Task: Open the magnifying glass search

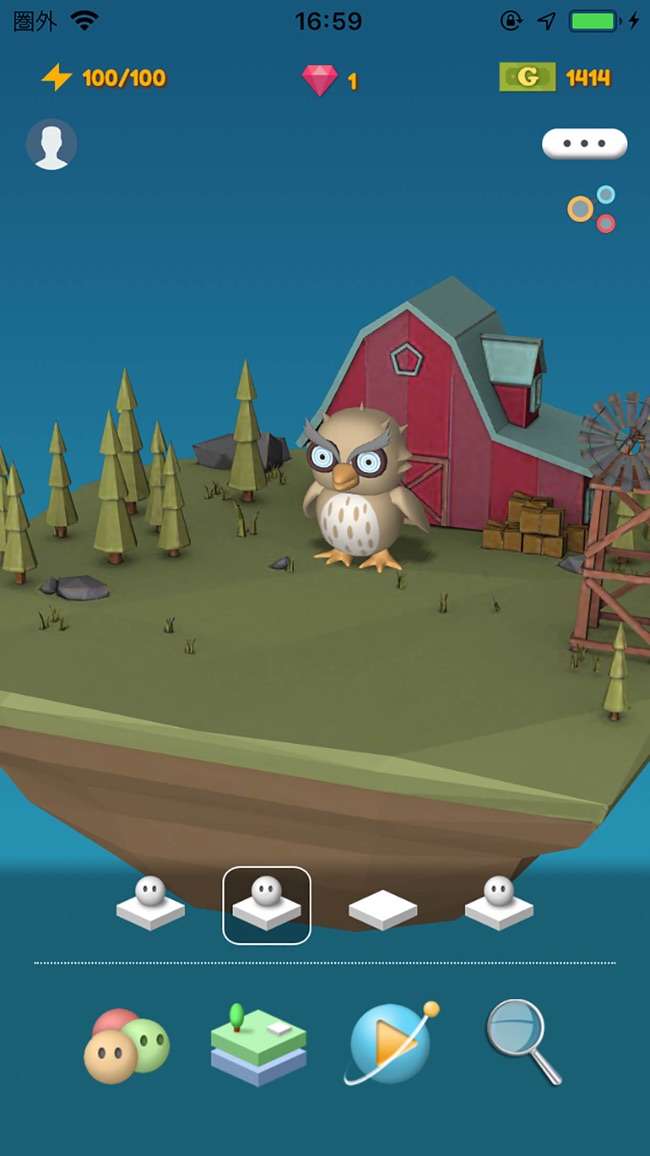Action: [522, 1040]
